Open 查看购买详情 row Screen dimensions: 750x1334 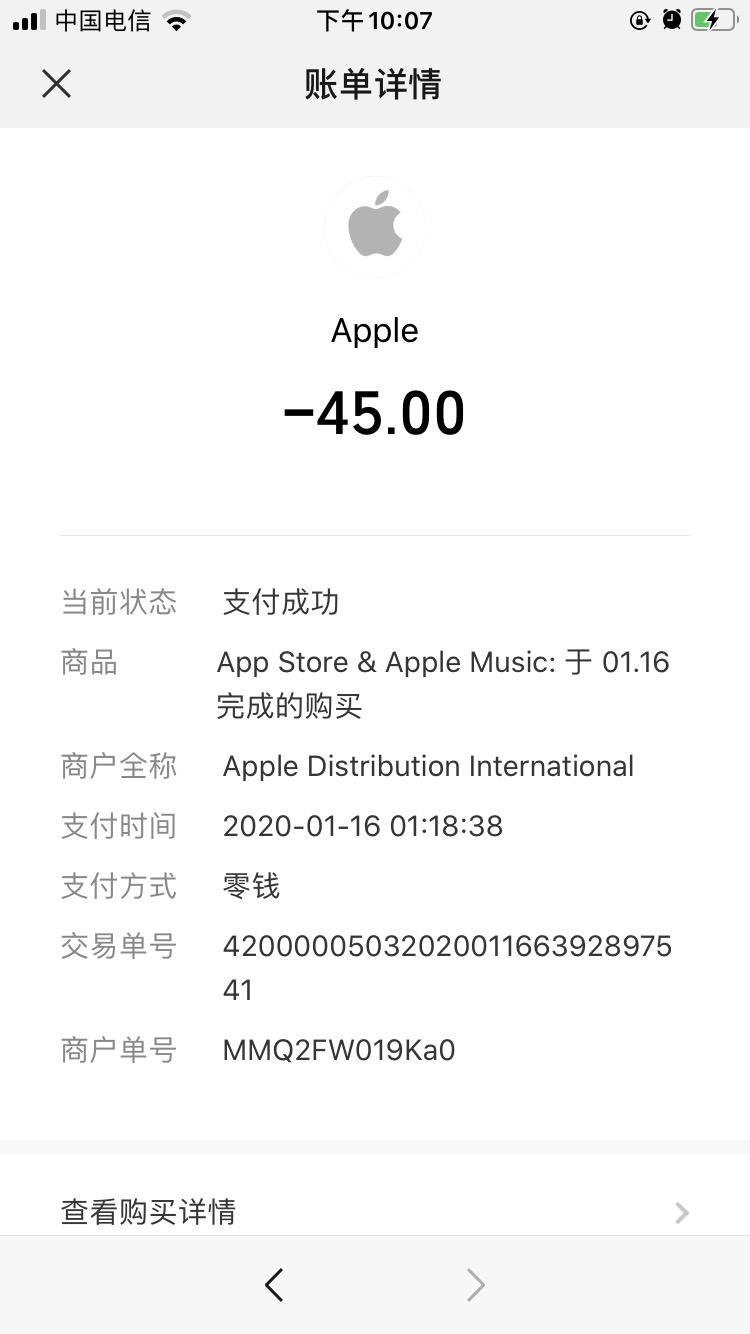374,1211
